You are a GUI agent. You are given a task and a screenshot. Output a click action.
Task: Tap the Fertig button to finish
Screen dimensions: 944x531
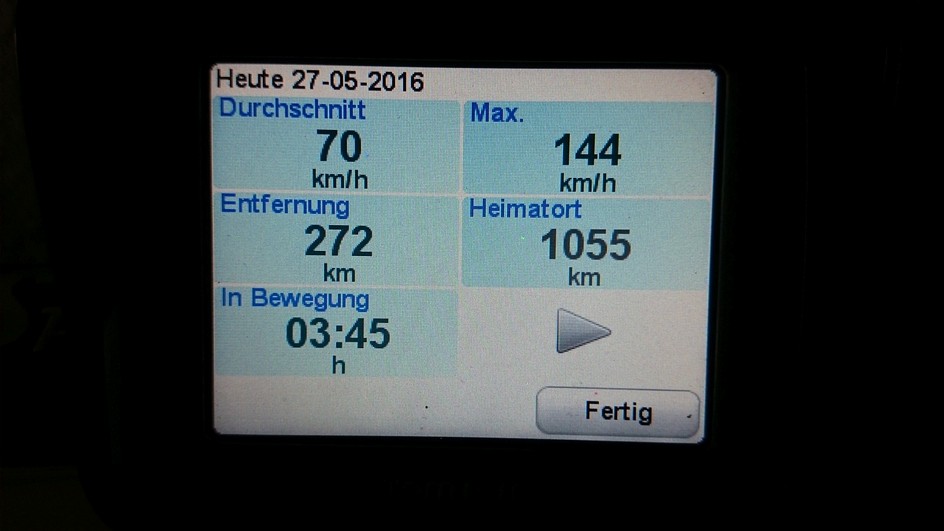point(617,411)
